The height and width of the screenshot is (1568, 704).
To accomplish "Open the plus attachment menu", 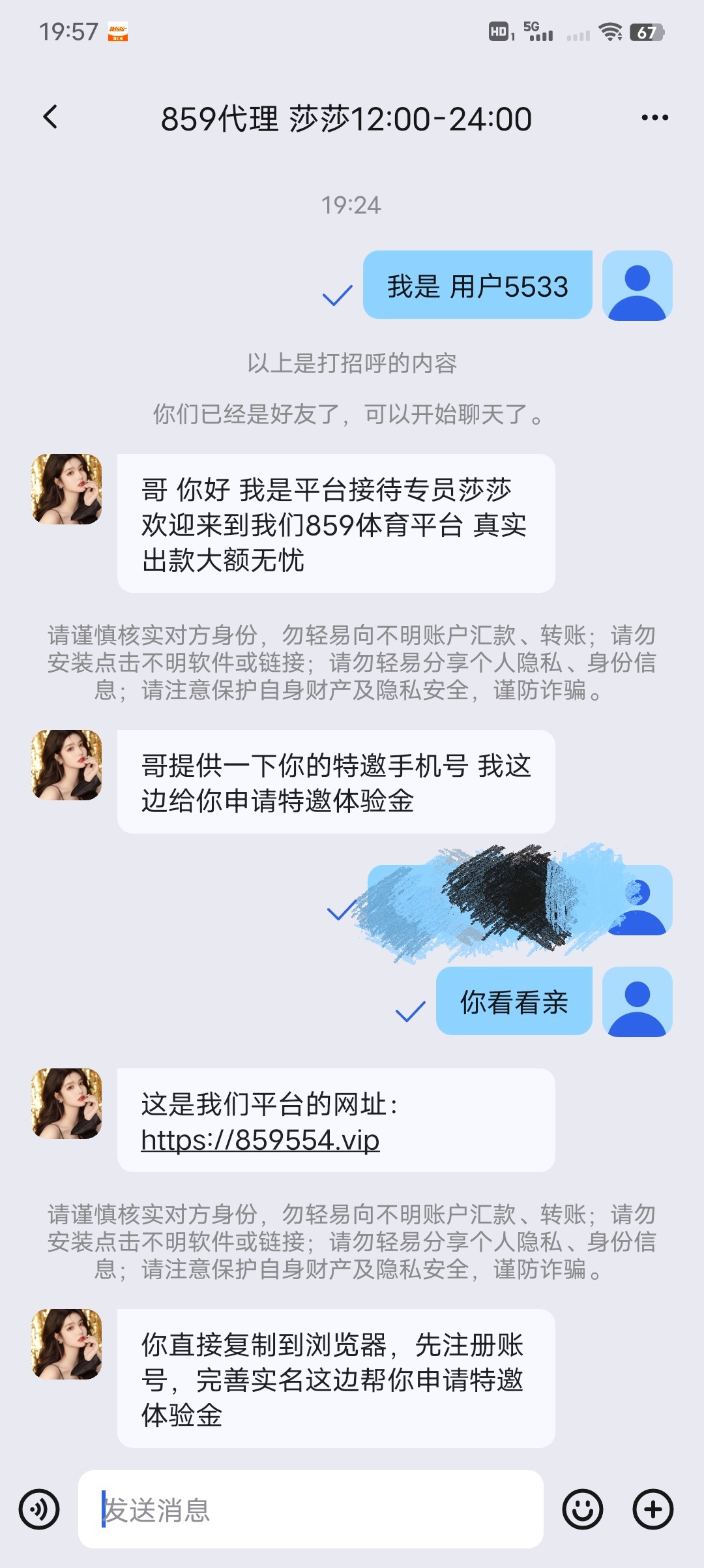I will [x=653, y=1509].
